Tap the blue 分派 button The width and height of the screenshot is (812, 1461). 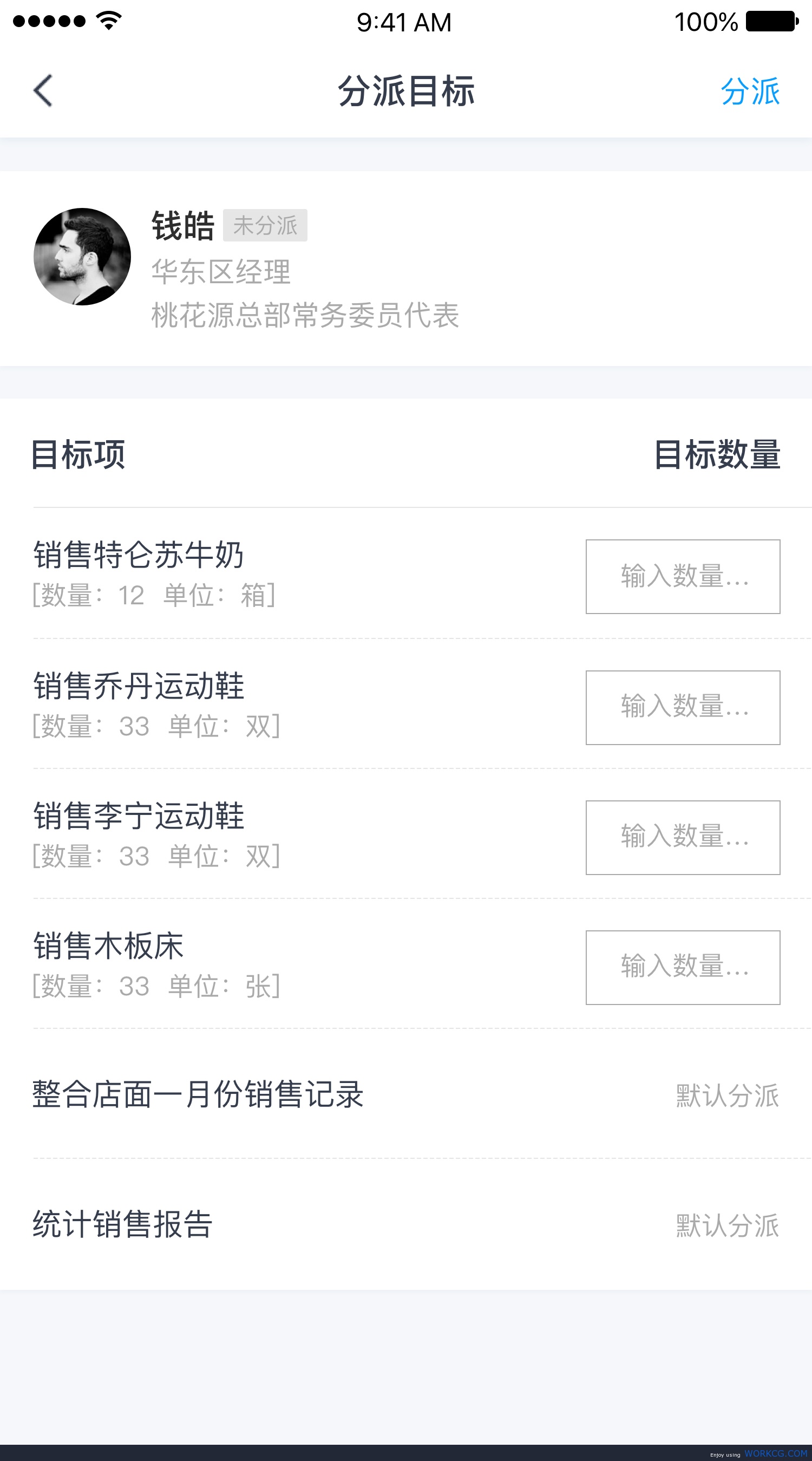coord(750,92)
